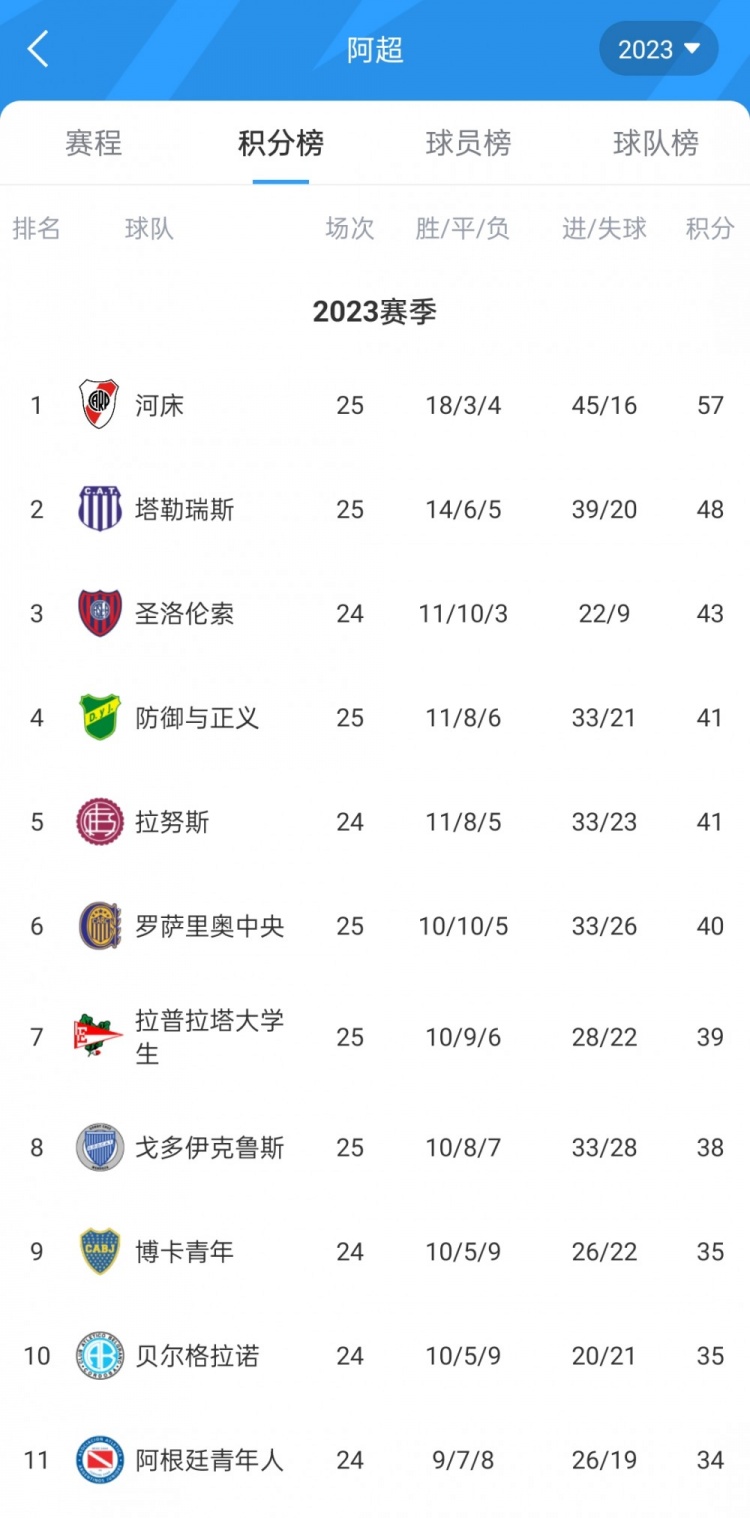
Task: Select the 积分榜 tab
Action: pos(281,143)
